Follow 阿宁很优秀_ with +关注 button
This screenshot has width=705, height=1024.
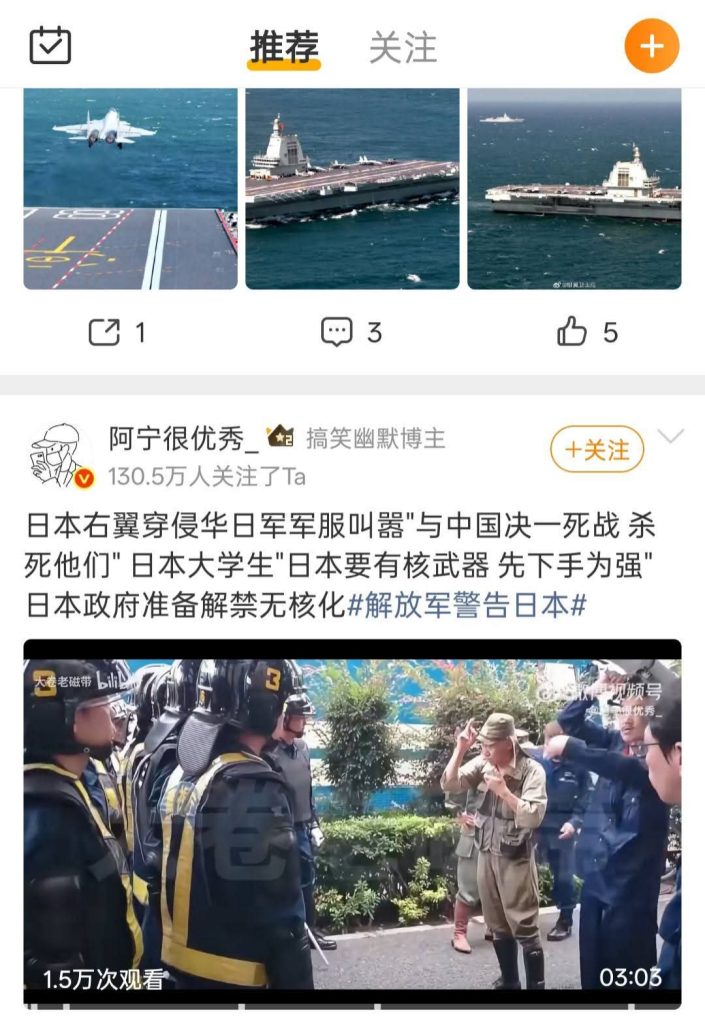click(x=597, y=450)
